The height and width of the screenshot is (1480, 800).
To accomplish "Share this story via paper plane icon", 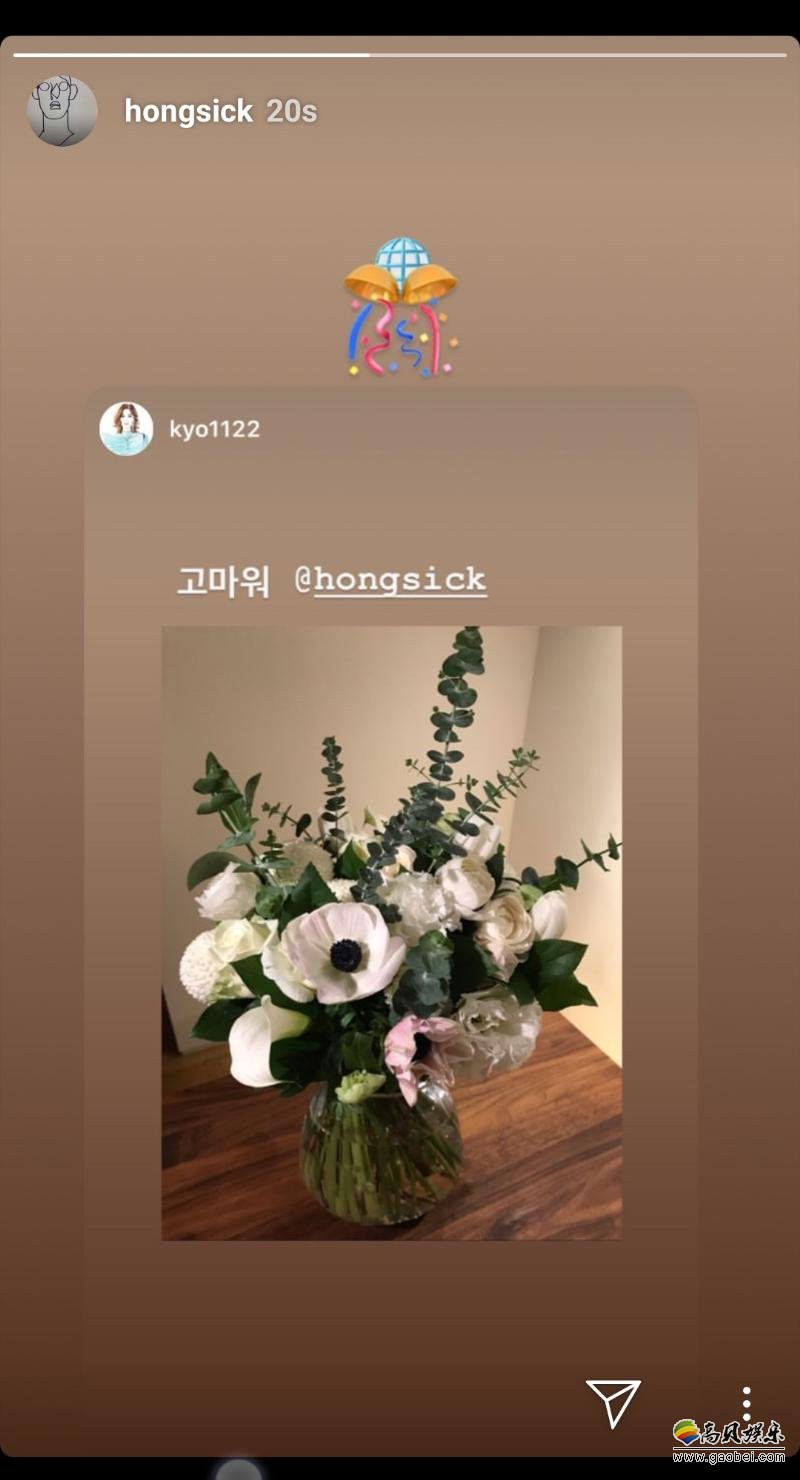I will point(612,1403).
